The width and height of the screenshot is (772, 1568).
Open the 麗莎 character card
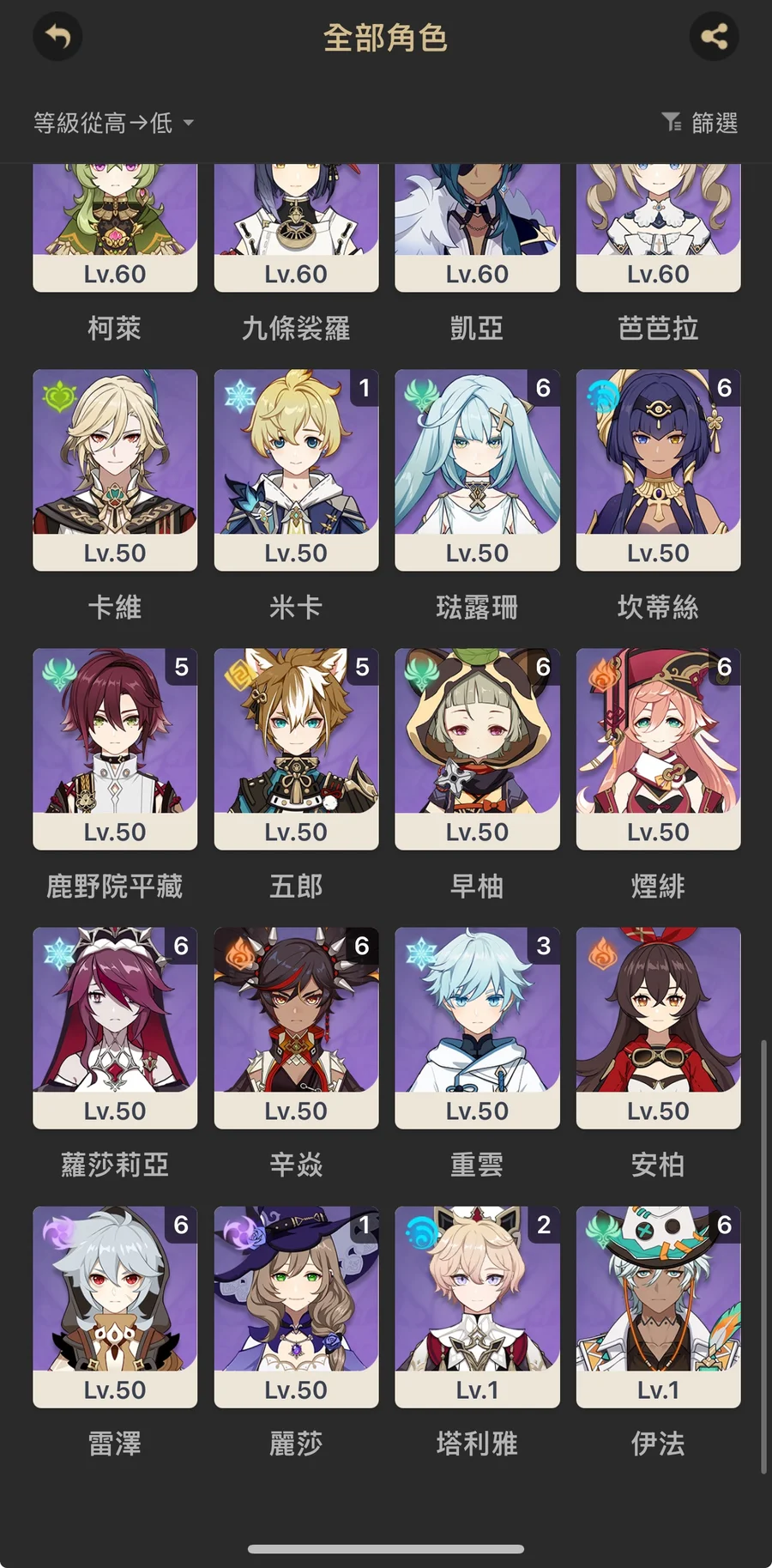[296, 1306]
